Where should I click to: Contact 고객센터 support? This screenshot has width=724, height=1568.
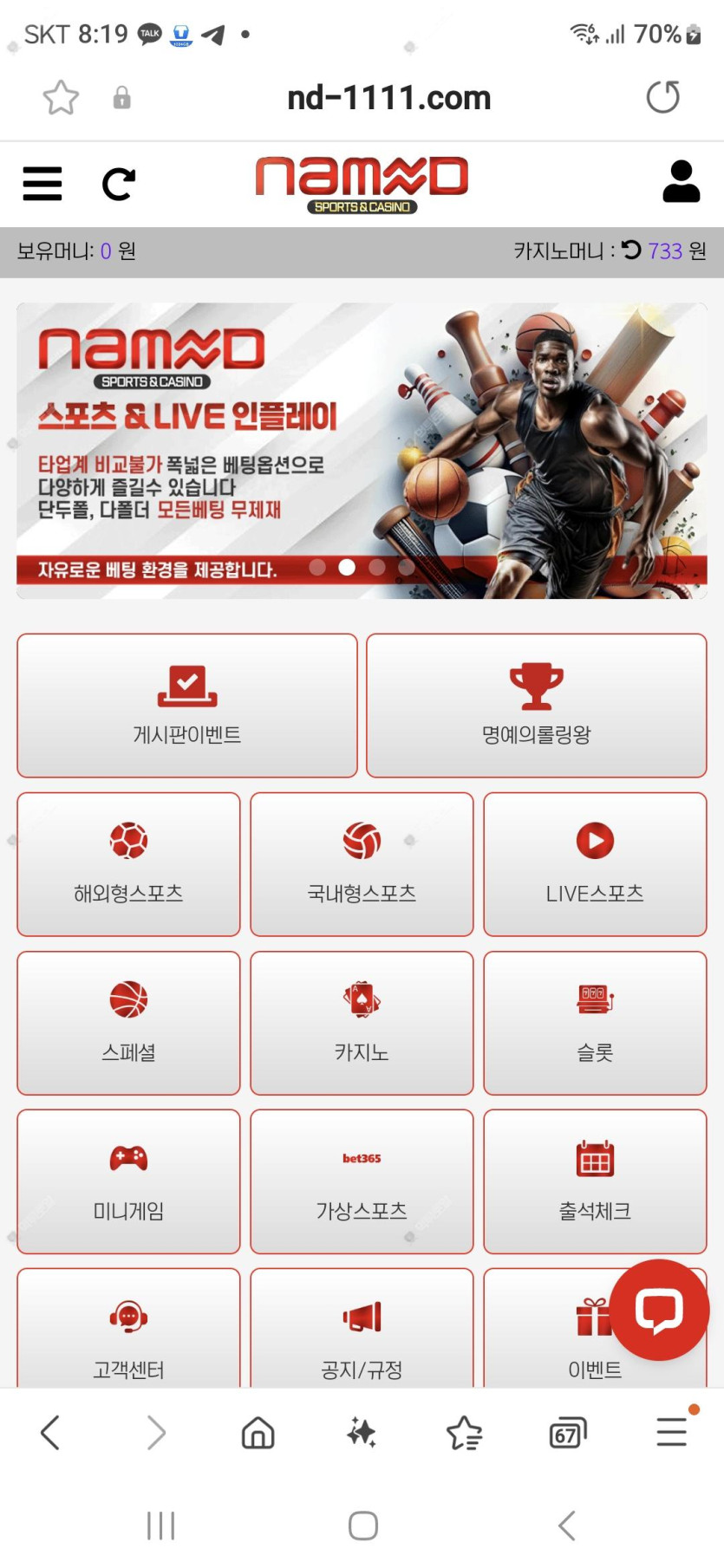pyautogui.click(x=128, y=1335)
